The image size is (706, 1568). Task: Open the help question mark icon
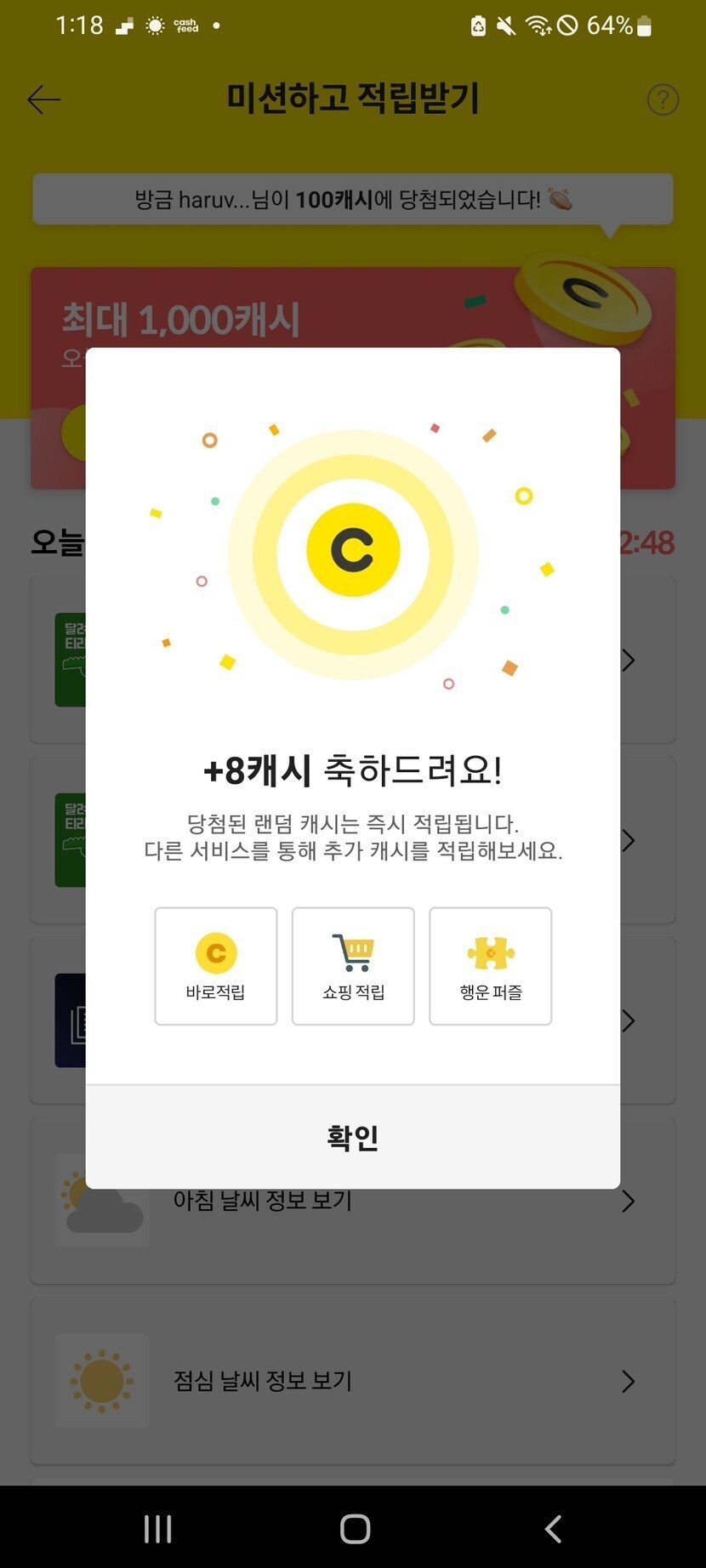pyautogui.click(x=663, y=99)
